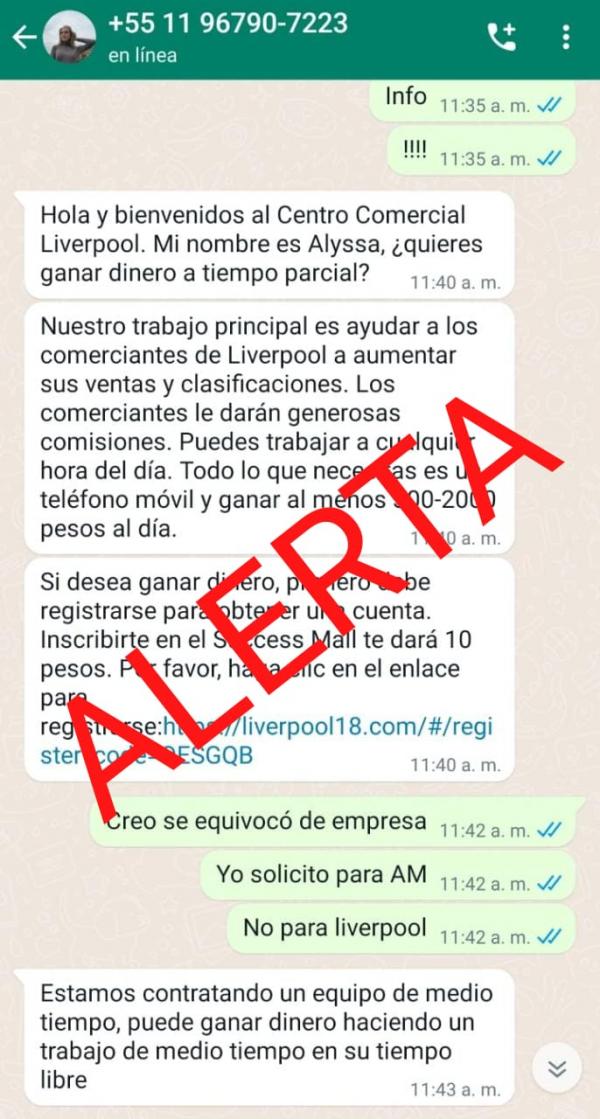
Task: Start a call with this contact
Action: (501, 37)
